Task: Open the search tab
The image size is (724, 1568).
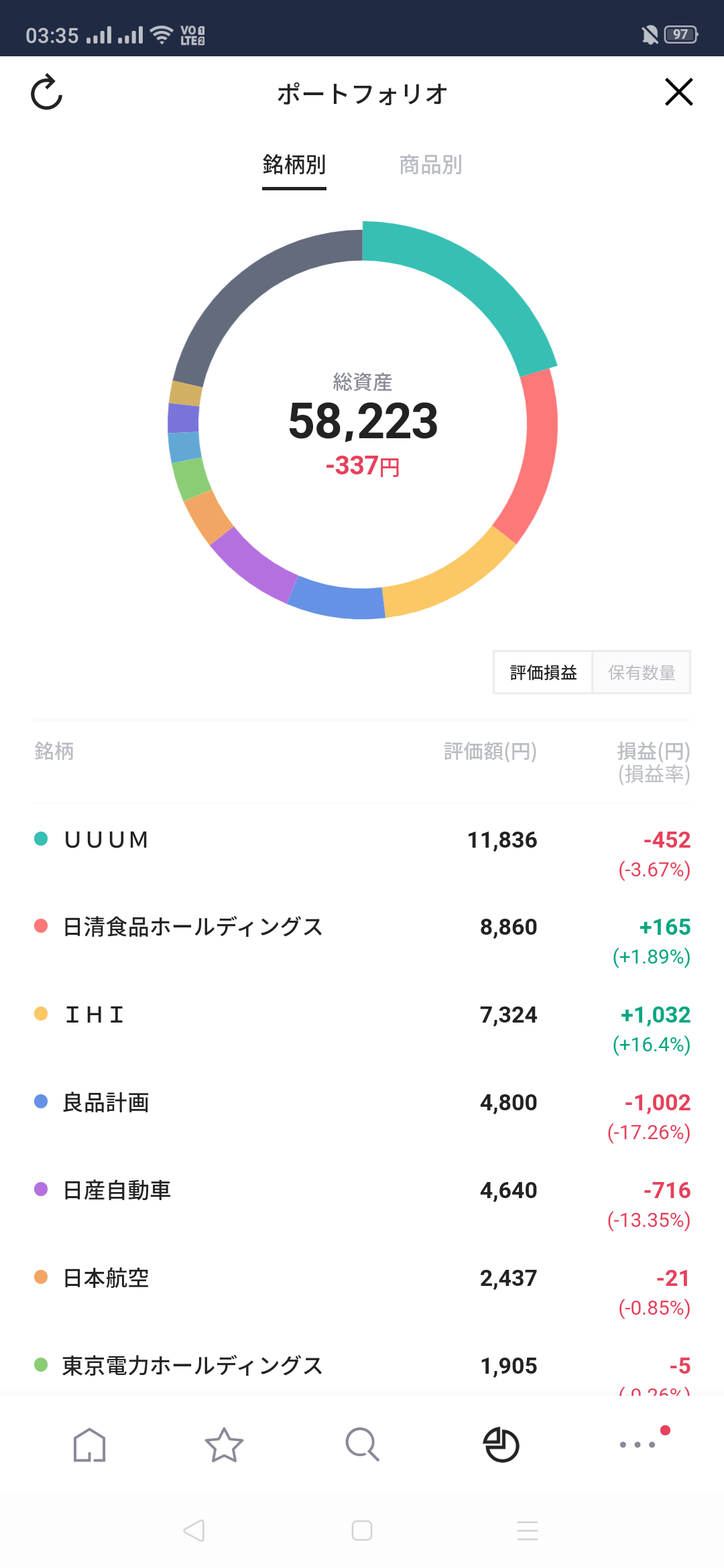Action: [363, 1445]
